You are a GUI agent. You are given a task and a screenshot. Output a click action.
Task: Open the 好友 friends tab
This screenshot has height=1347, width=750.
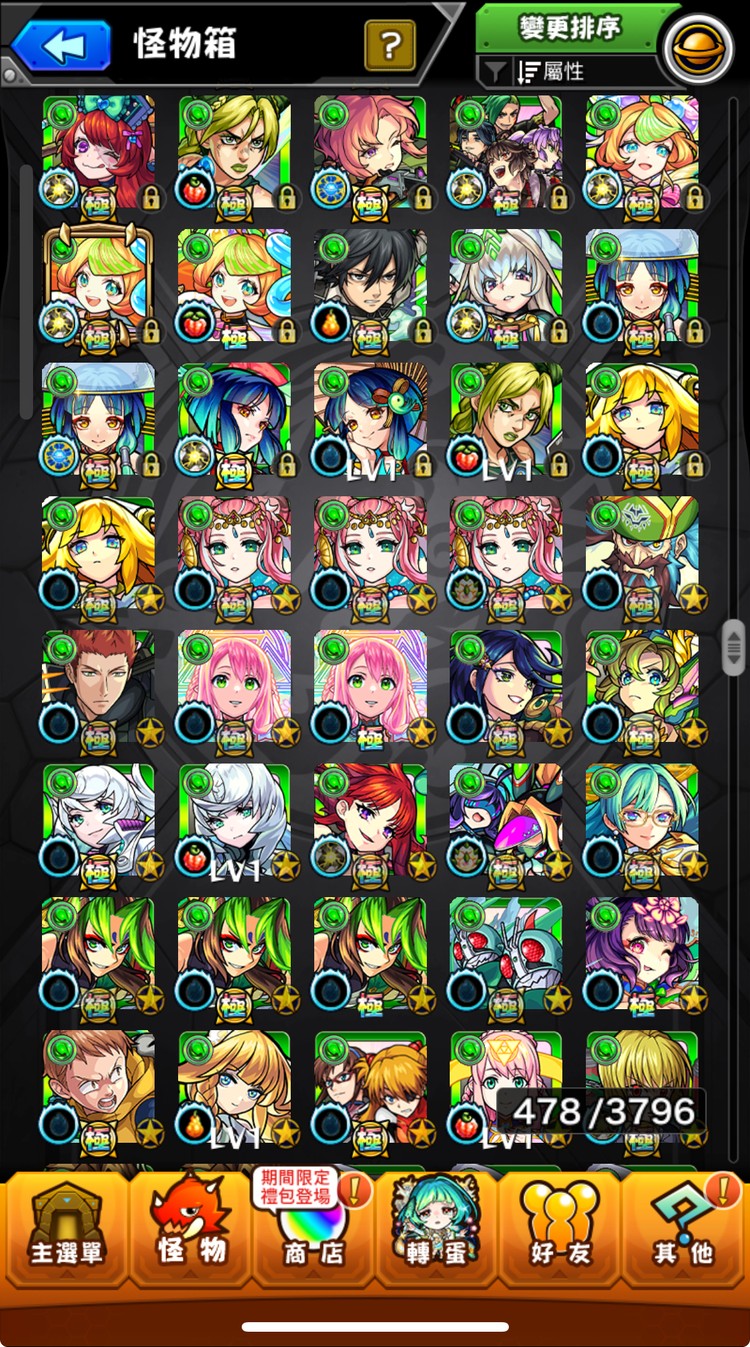(x=560, y=1228)
